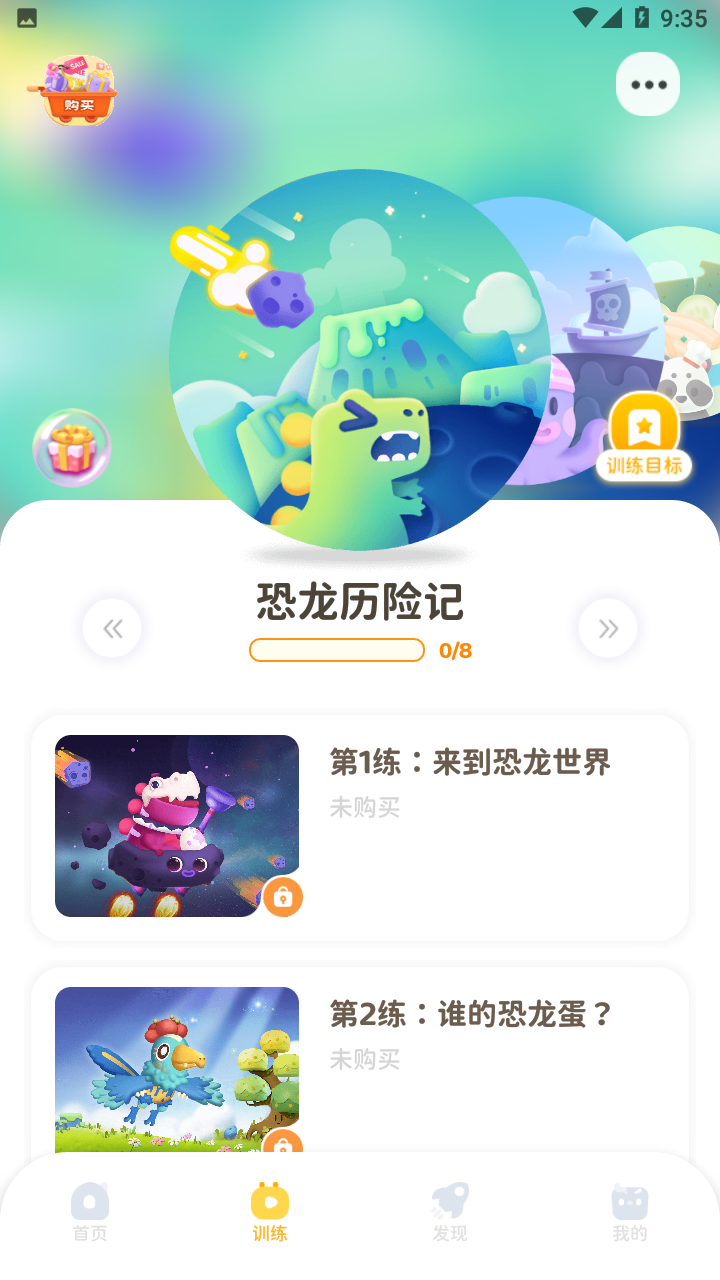Select the pirate ship course bubble
Viewport: 720px width, 1280px height.
coord(590,320)
